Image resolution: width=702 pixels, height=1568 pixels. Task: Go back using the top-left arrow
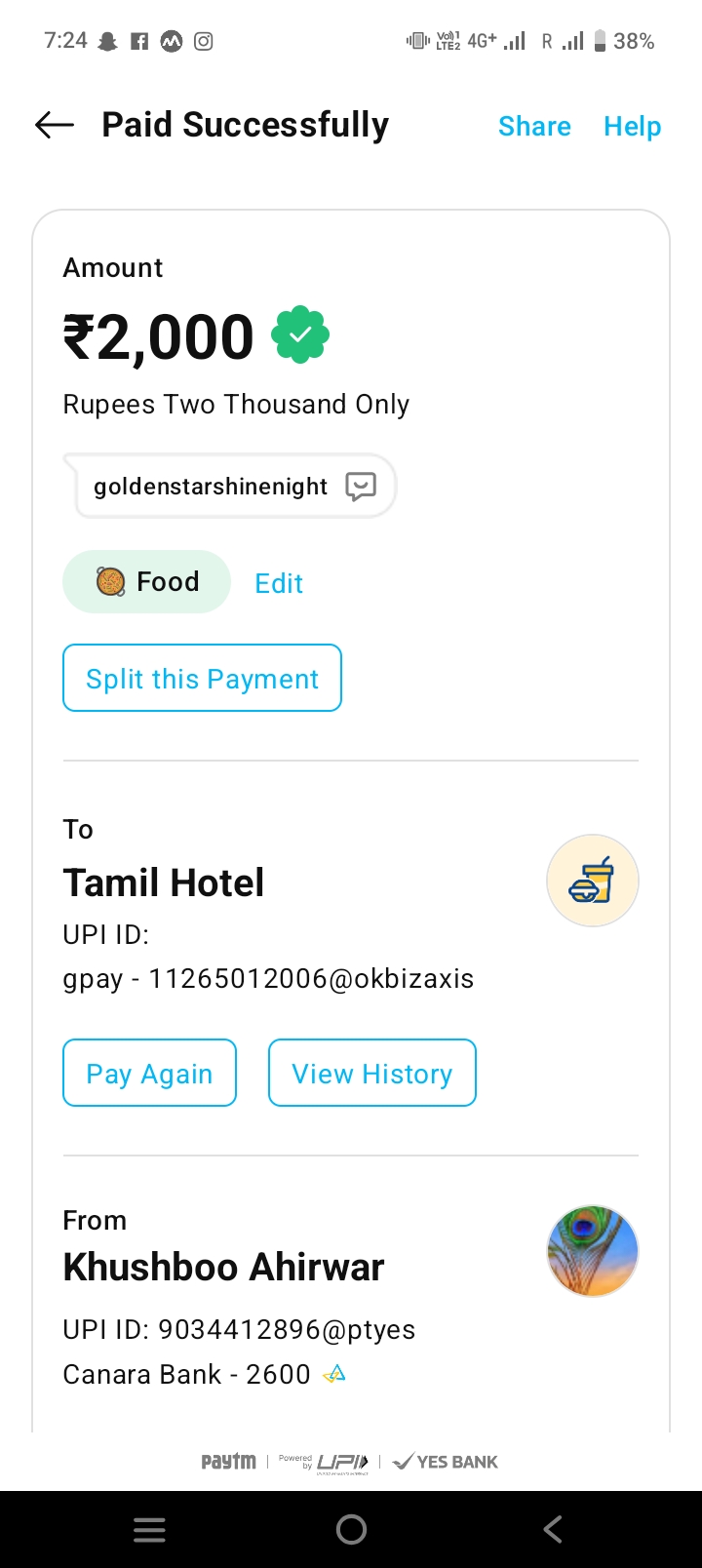click(55, 125)
